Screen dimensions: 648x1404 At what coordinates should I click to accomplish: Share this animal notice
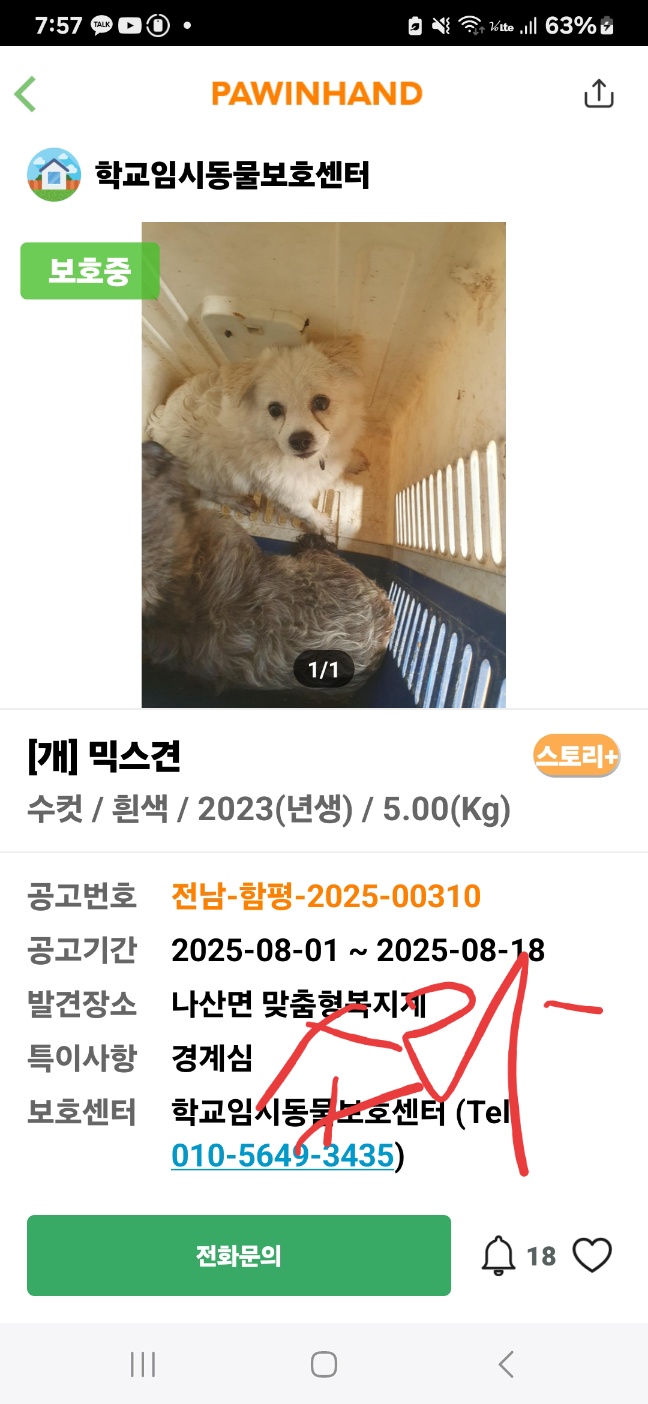pos(598,94)
